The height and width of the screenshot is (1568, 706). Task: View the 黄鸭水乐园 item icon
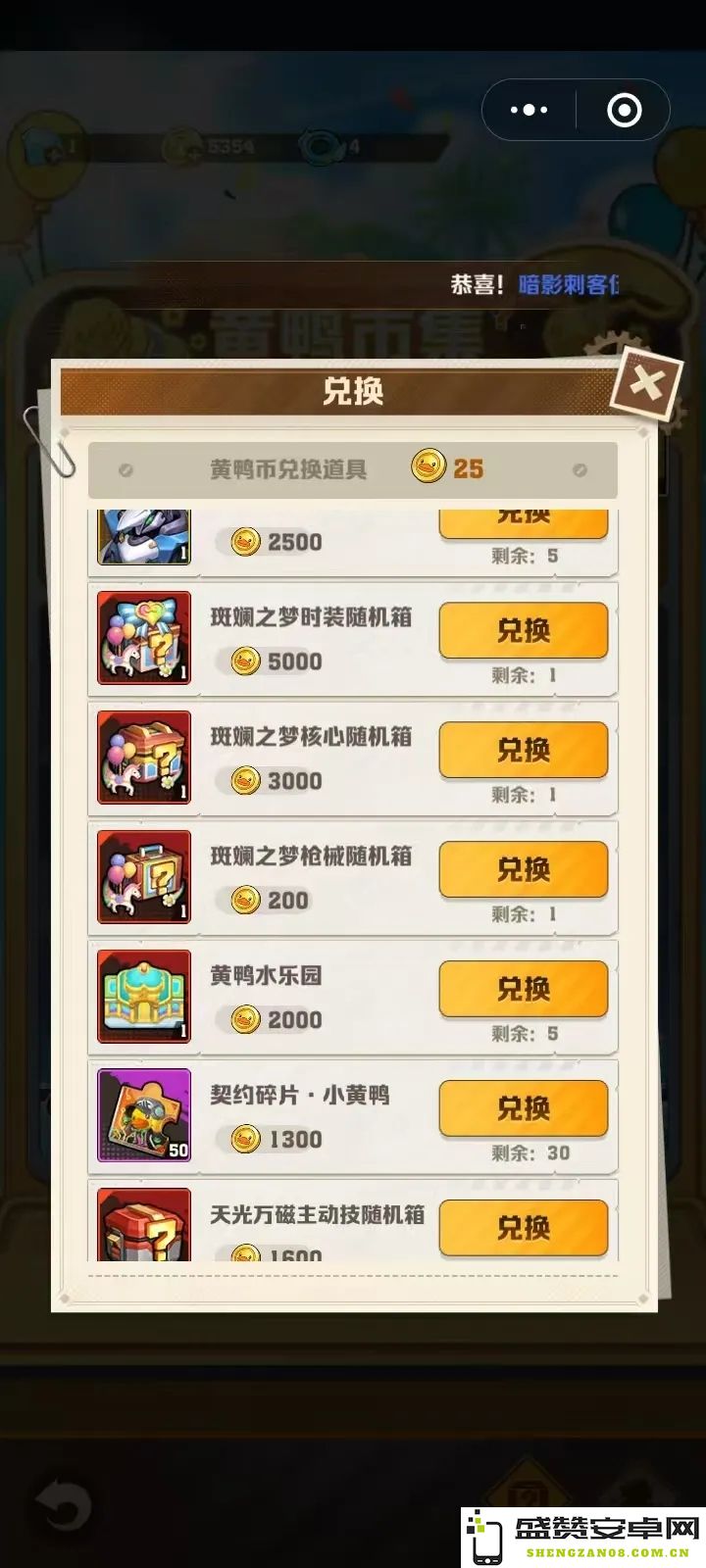pos(144,996)
